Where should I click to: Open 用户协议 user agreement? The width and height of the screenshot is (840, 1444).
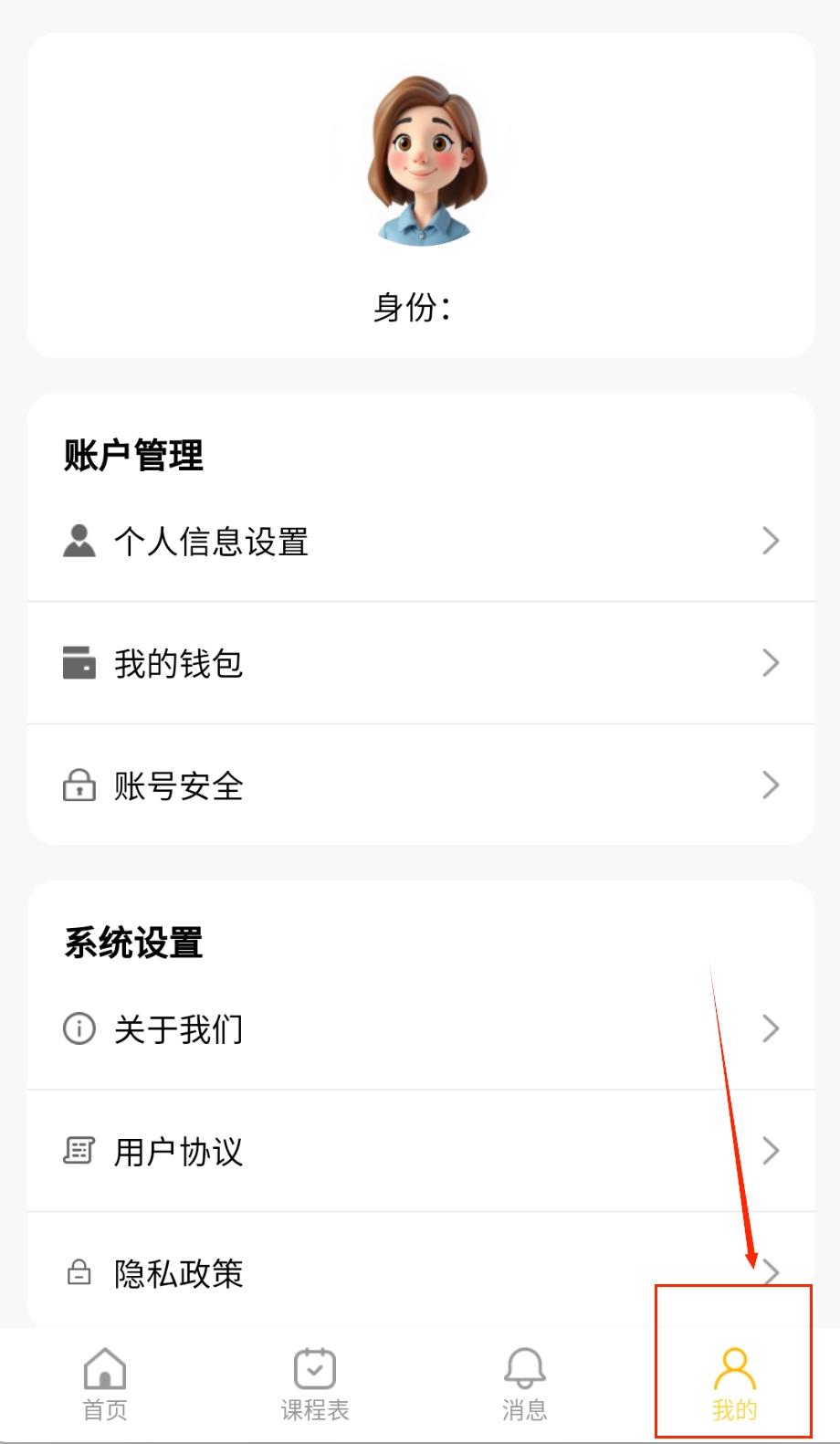[420, 1152]
